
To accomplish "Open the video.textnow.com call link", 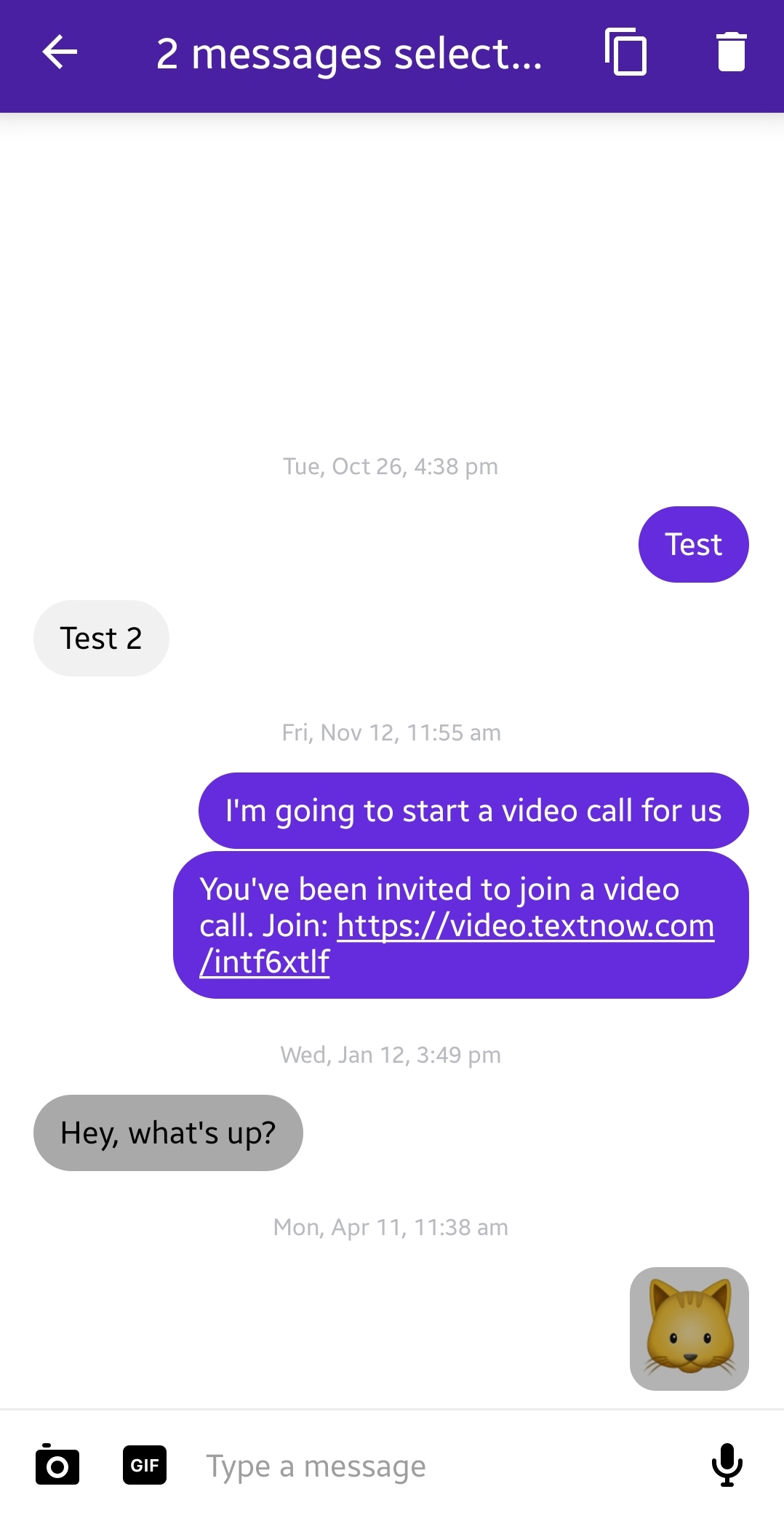I will (525, 925).
